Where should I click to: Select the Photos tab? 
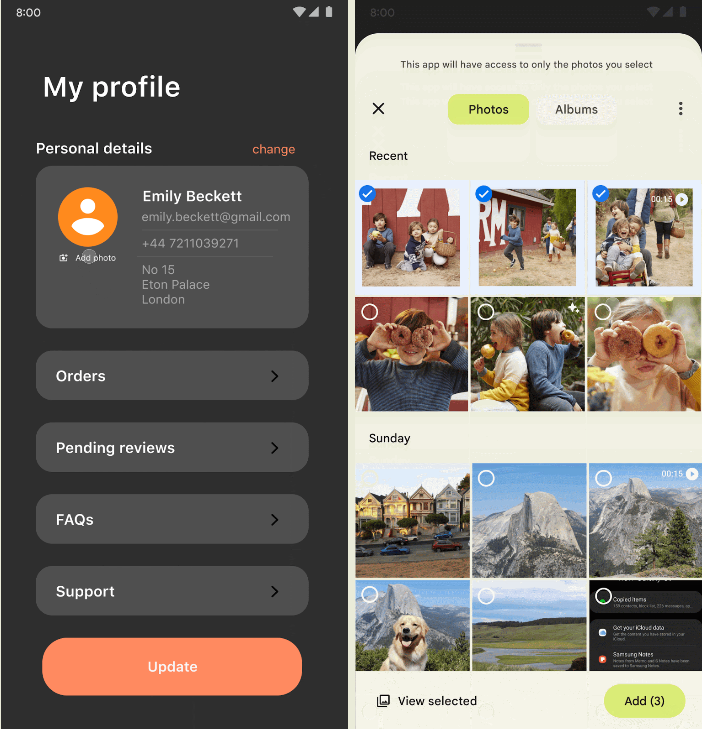click(488, 109)
